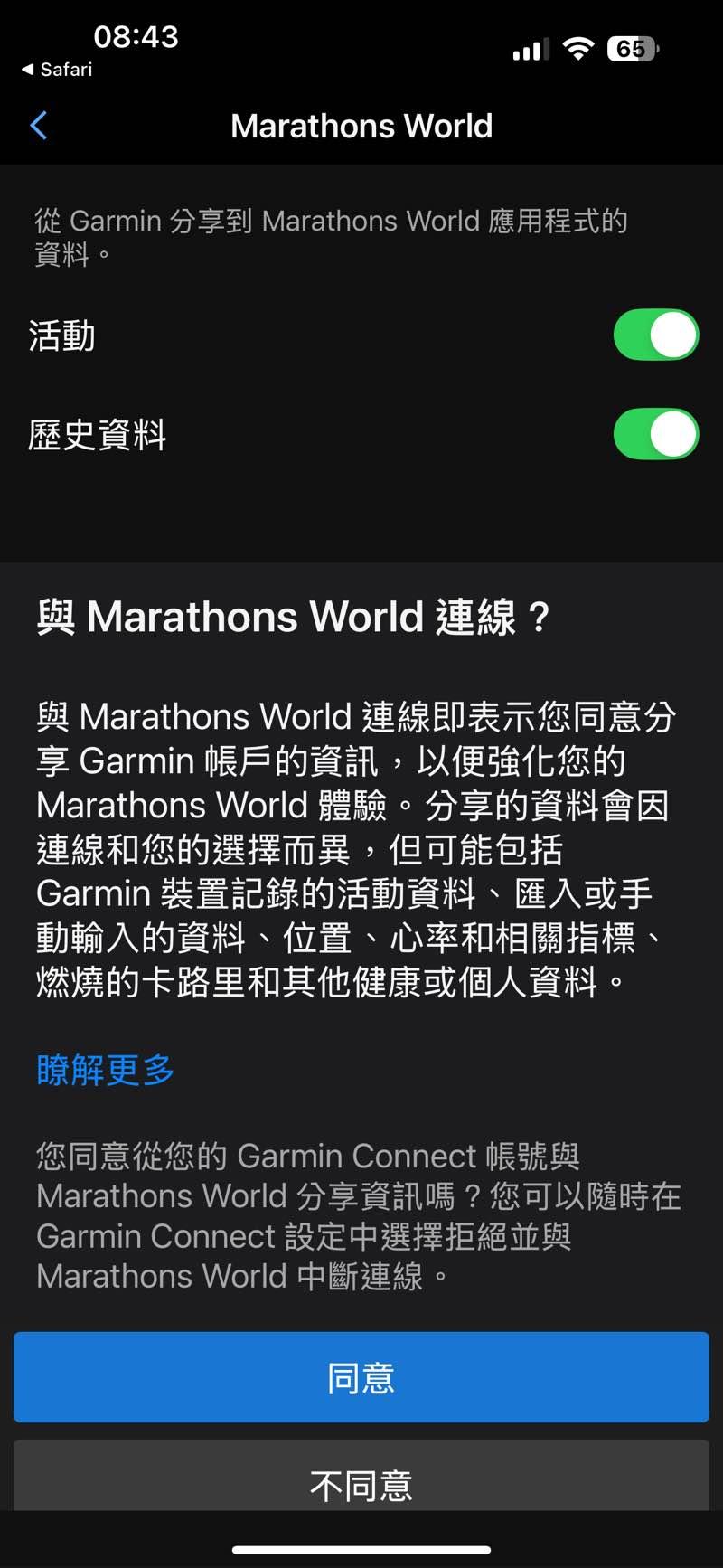This screenshot has width=723, height=1568.
Task: Decline with the 不同意 button
Action: pos(361,1480)
